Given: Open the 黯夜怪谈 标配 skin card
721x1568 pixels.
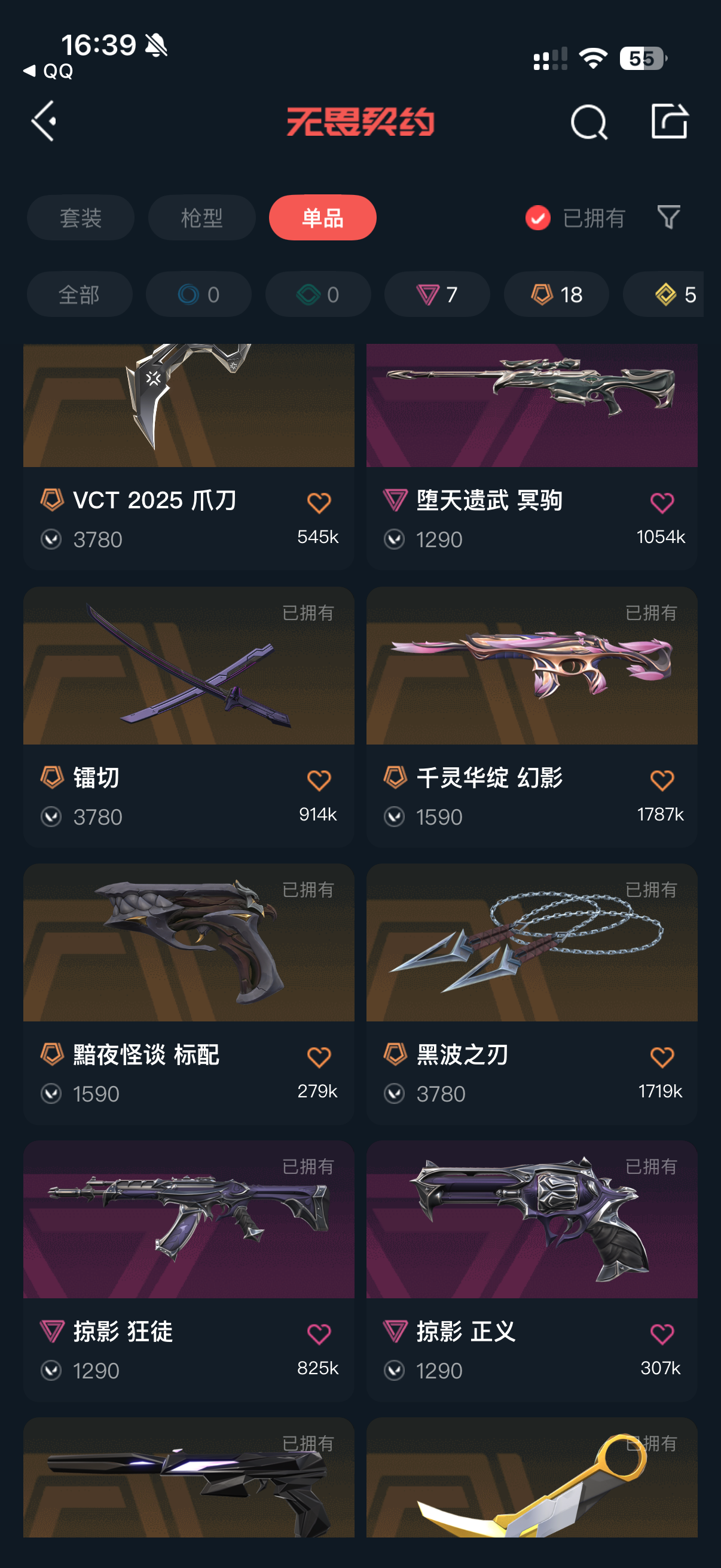Looking at the screenshot, I should click(x=188, y=993).
